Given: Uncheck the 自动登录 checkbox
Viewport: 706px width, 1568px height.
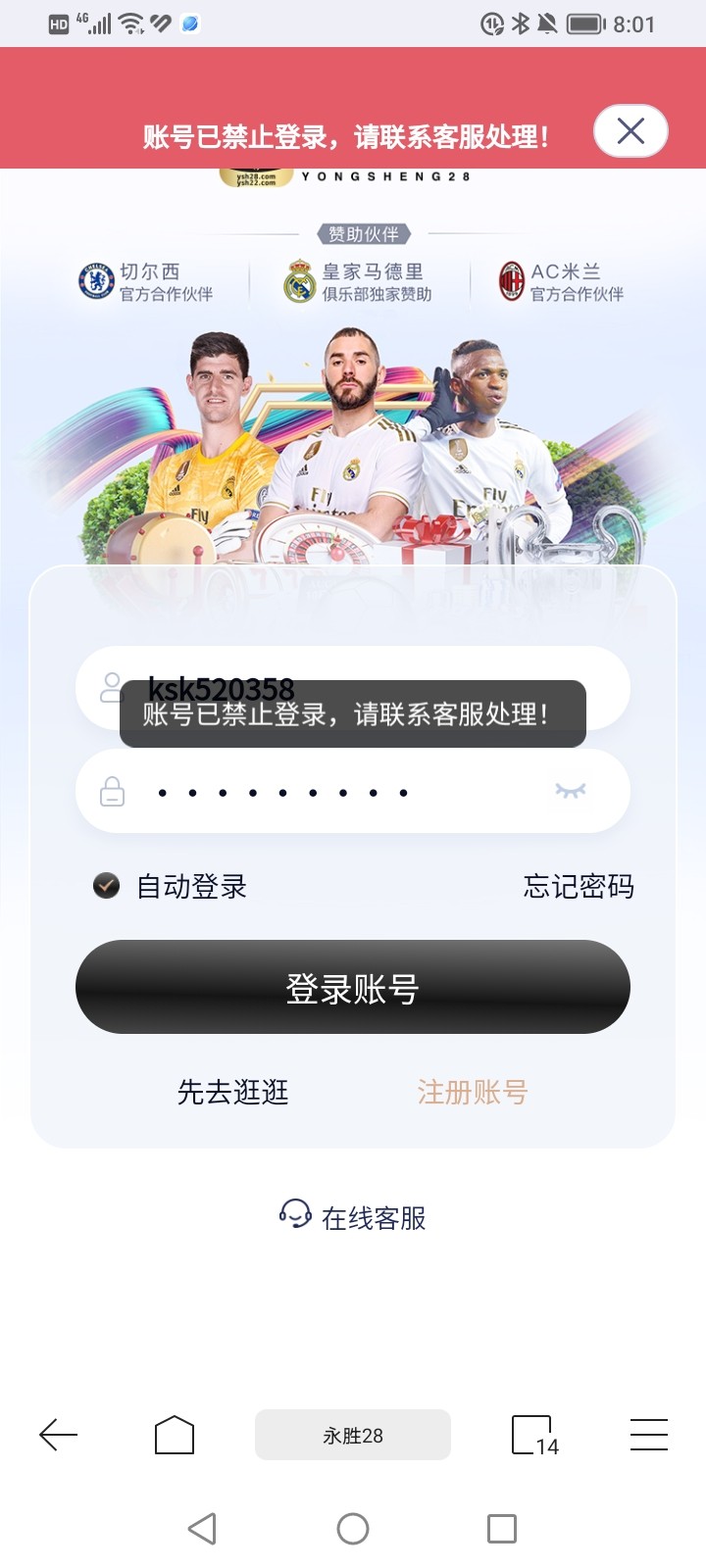Looking at the screenshot, I should pos(106,886).
